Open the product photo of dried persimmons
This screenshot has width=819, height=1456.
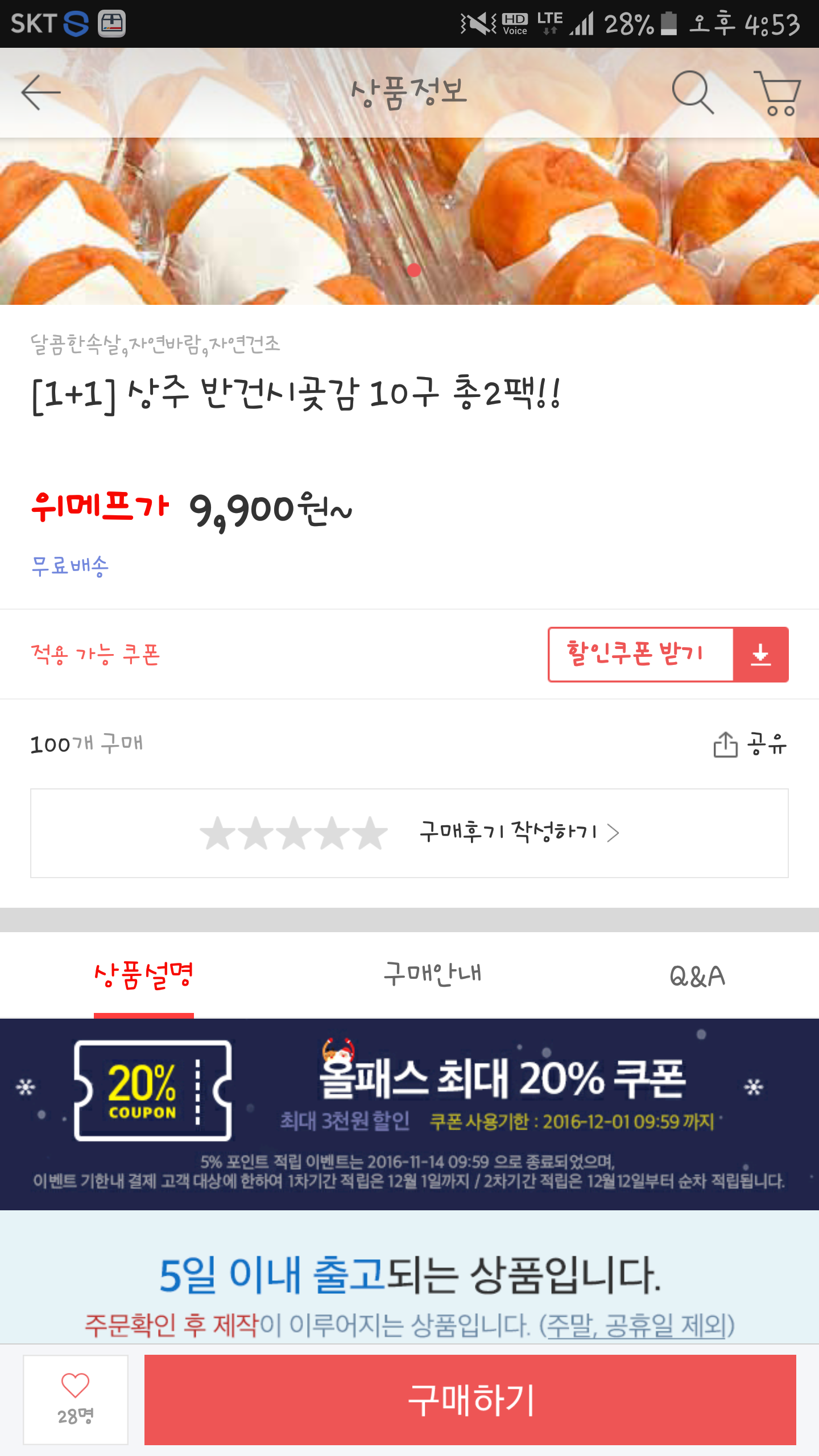tap(409, 222)
